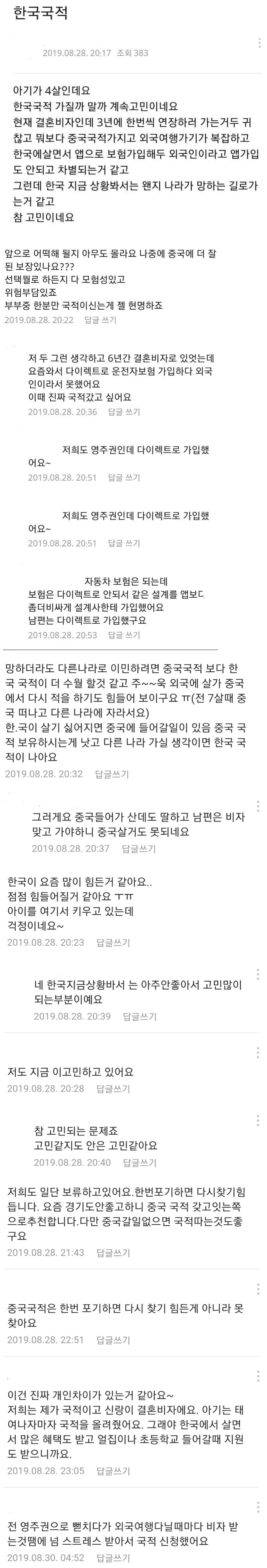
Task: Reply to '저도 지금 이고민하고 있어요'
Action: (113, 1089)
